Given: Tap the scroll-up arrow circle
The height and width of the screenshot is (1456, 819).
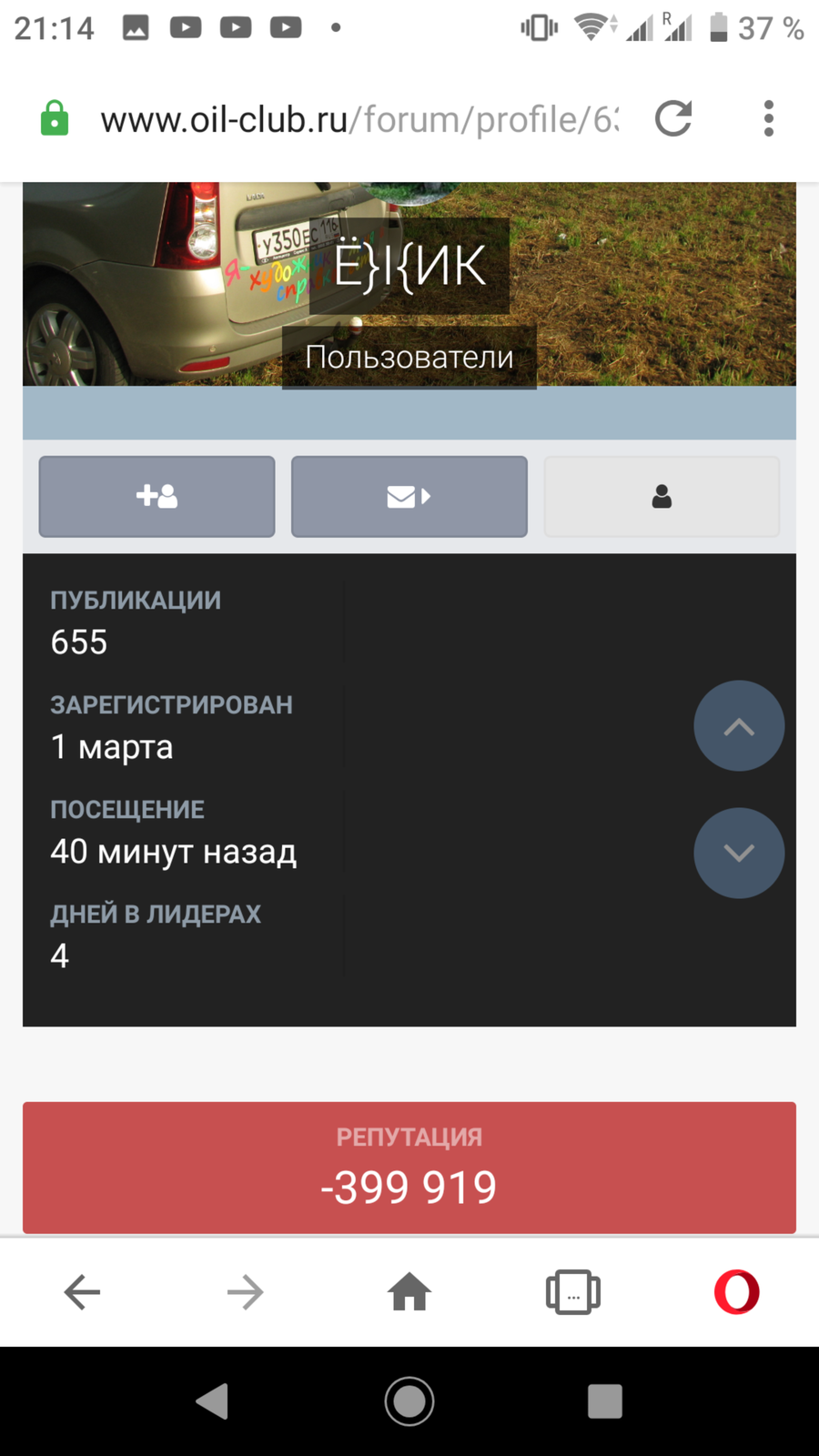Looking at the screenshot, I should [739, 726].
